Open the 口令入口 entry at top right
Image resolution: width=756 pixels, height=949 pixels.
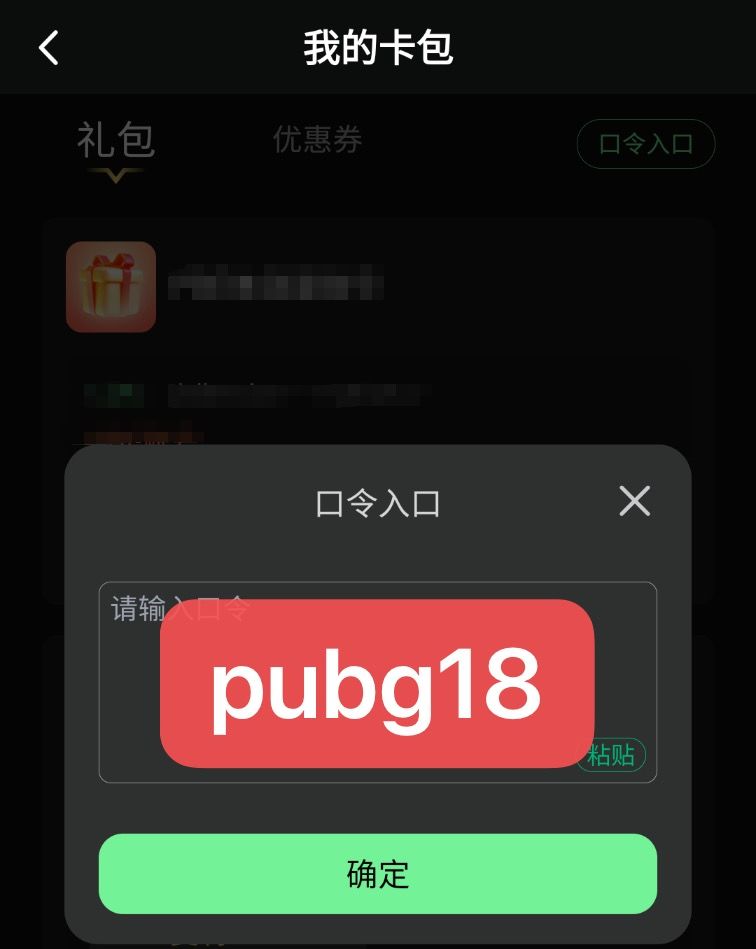[x=645, y=143]
